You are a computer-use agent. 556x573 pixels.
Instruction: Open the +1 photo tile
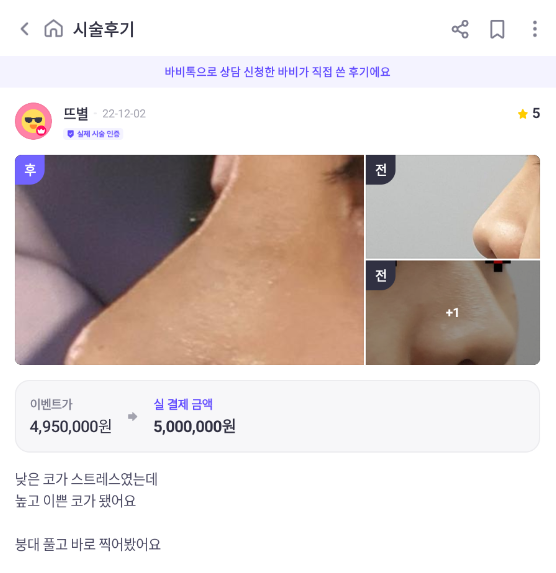click(x=453, y=312)
